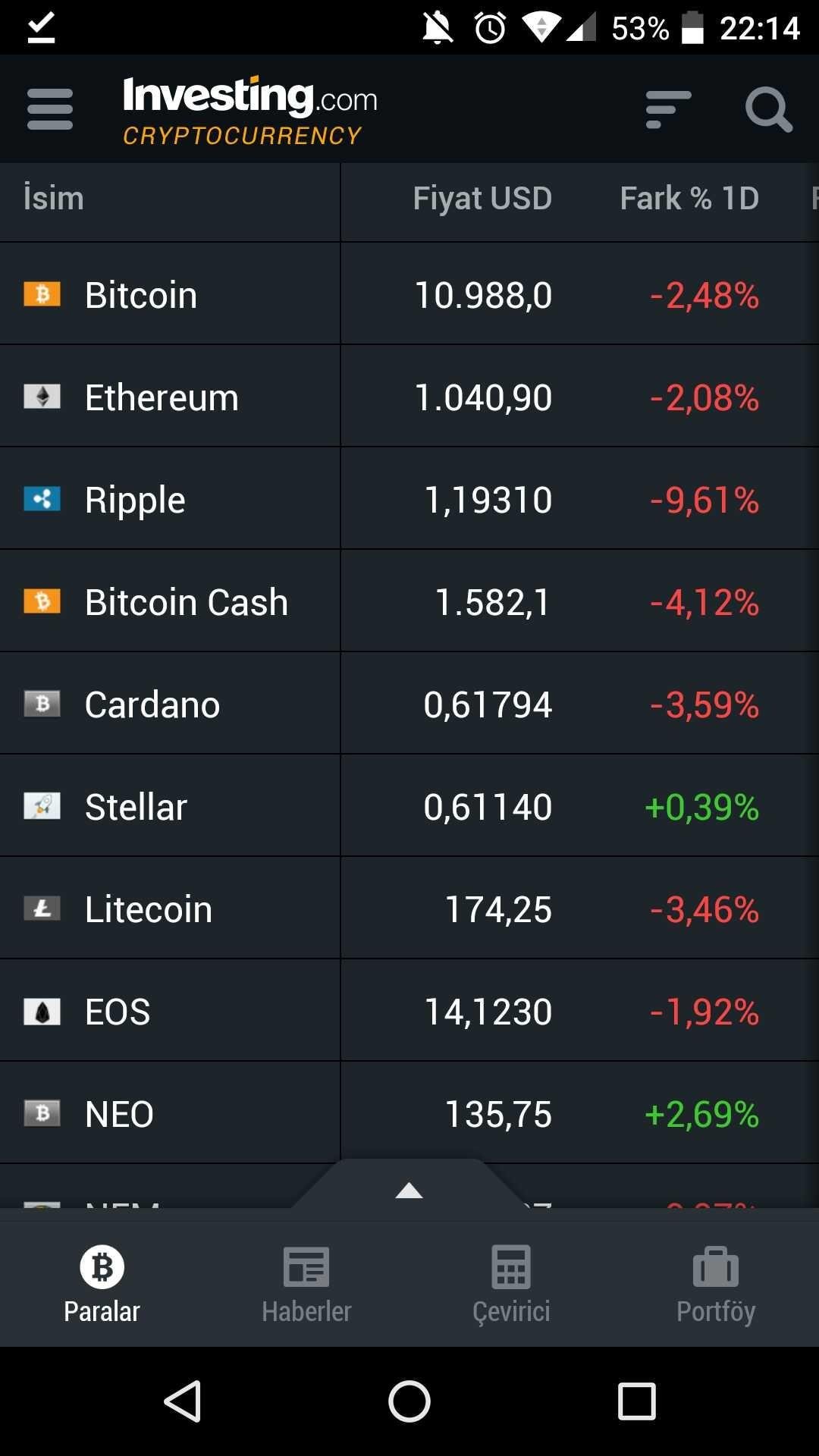Open the sort filter icon

(x=668, y=109)
